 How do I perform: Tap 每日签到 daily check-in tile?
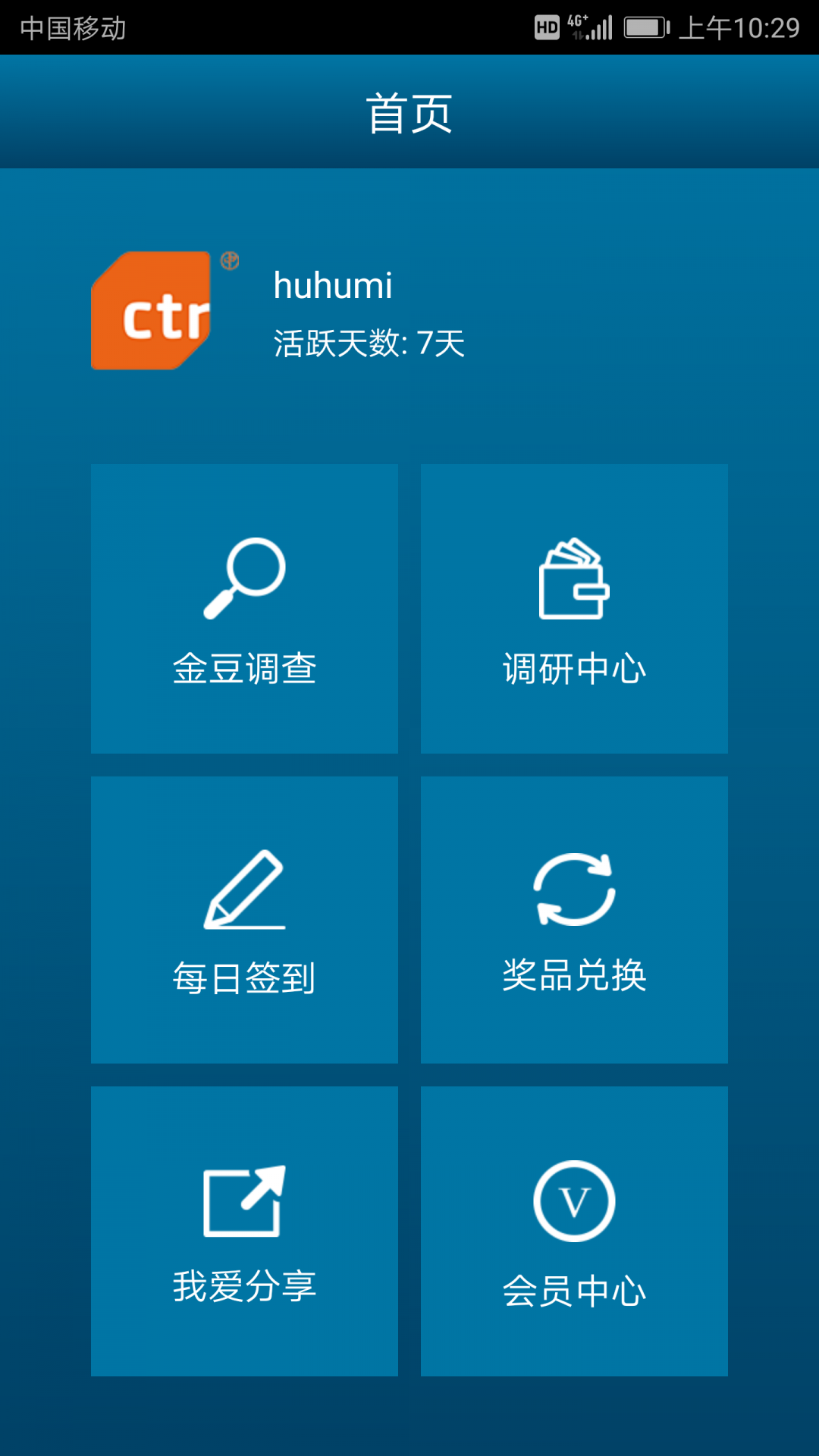pos(244,919)
